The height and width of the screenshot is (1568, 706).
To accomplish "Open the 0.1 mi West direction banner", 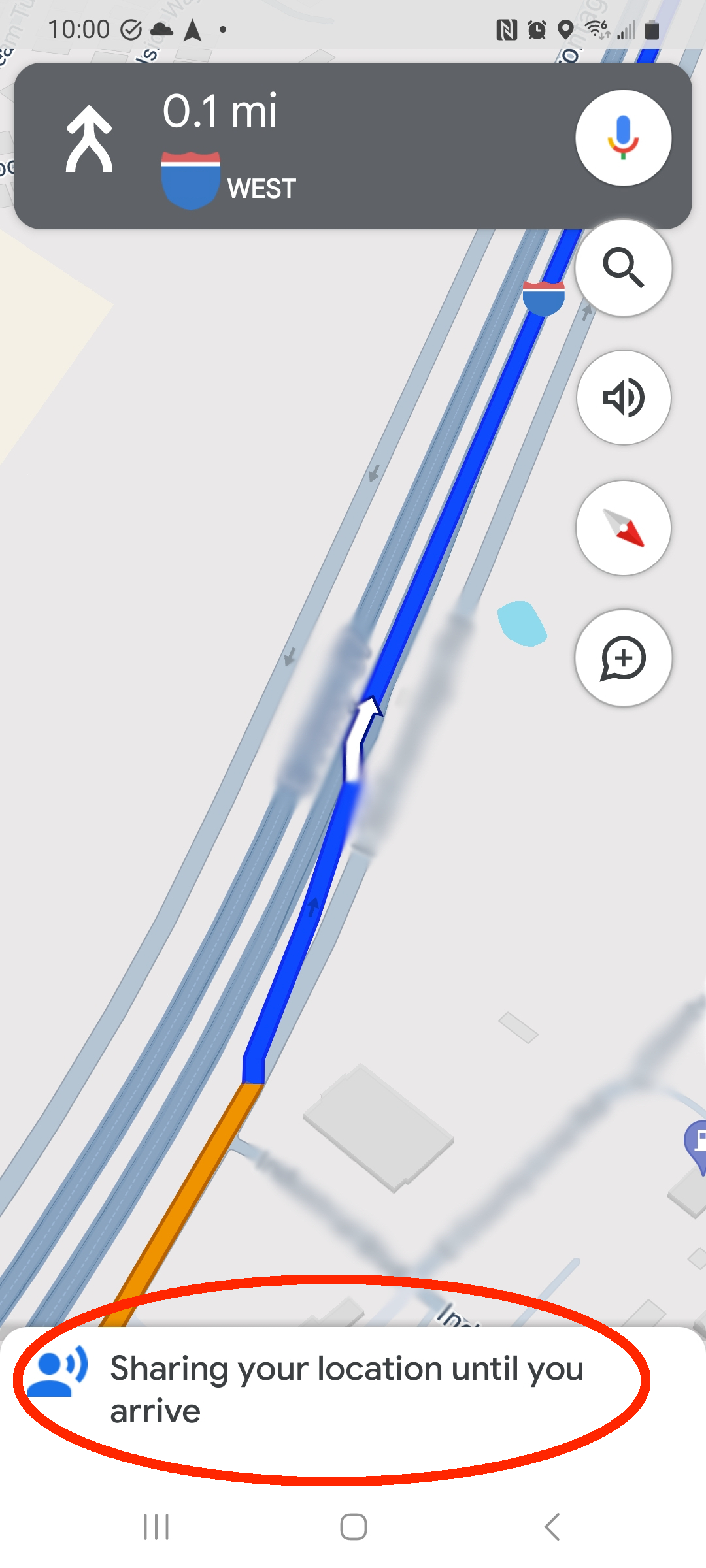I will (294, 146).
